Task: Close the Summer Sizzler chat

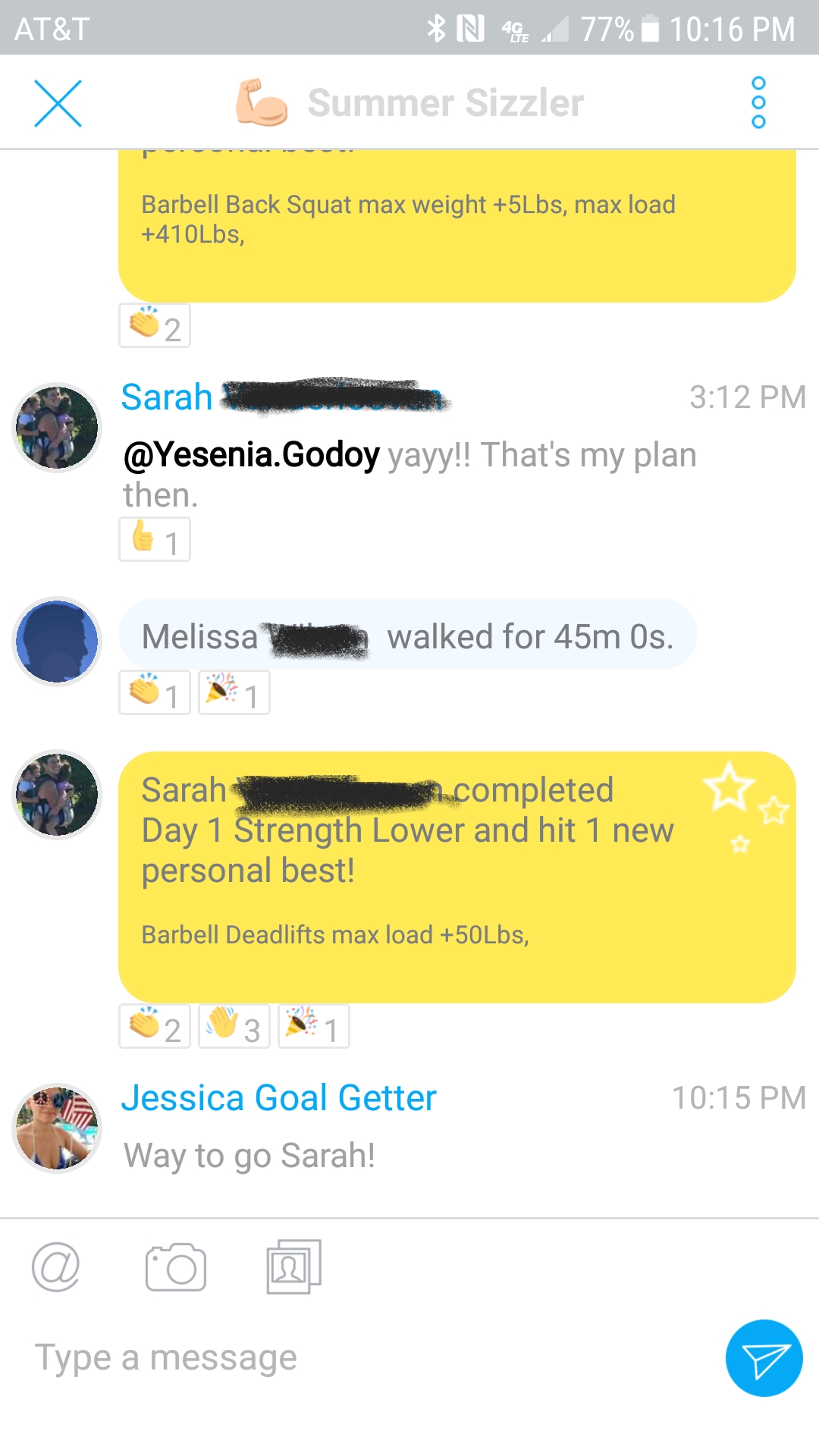Action: 58,103
